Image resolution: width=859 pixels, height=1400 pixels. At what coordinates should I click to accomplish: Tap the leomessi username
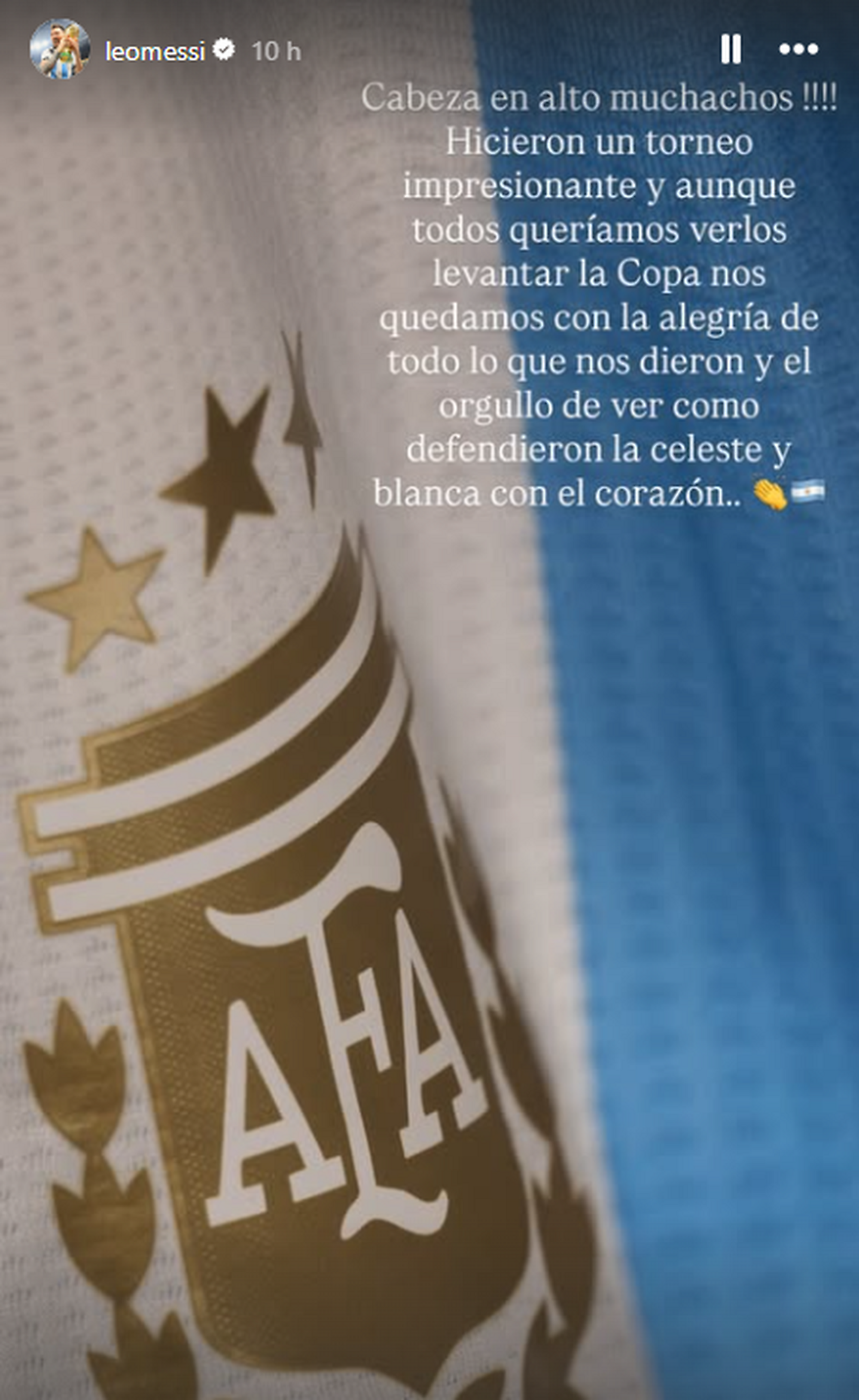tap(155, 52)
